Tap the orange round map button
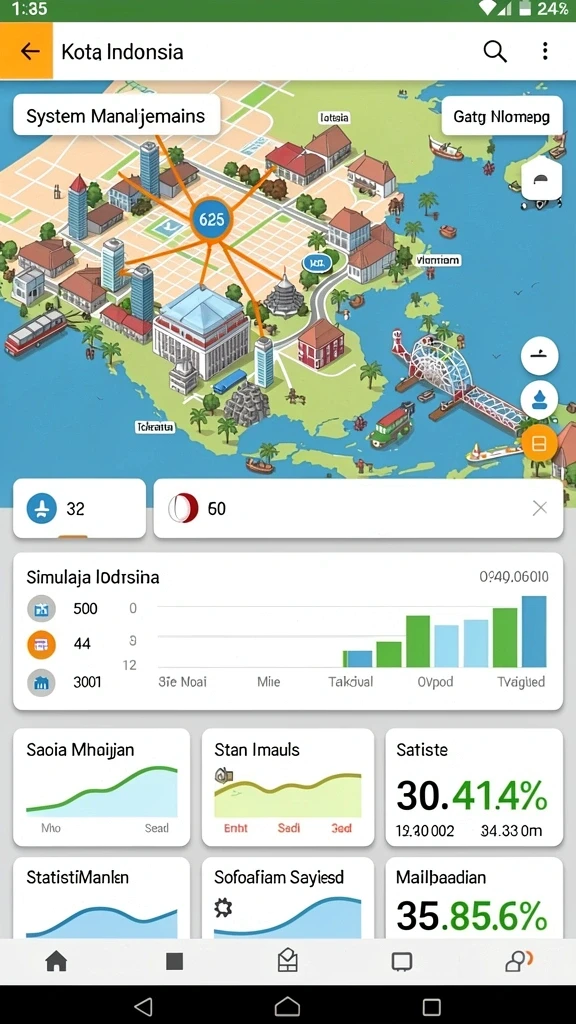The width and height of the screenshot is (576, 1024). pyautogui.click(x=539, y=444)
